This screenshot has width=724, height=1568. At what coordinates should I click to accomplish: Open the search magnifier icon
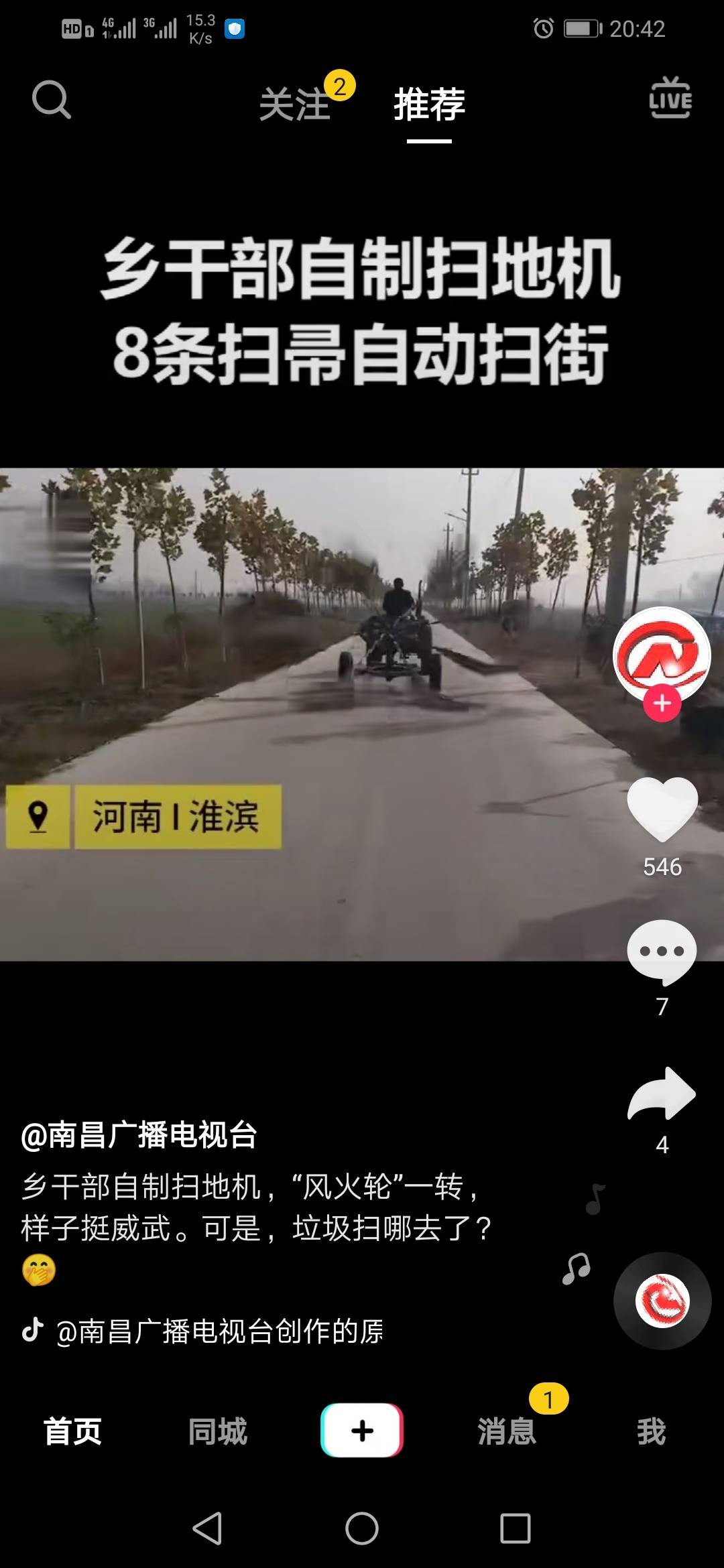point(51,101)
